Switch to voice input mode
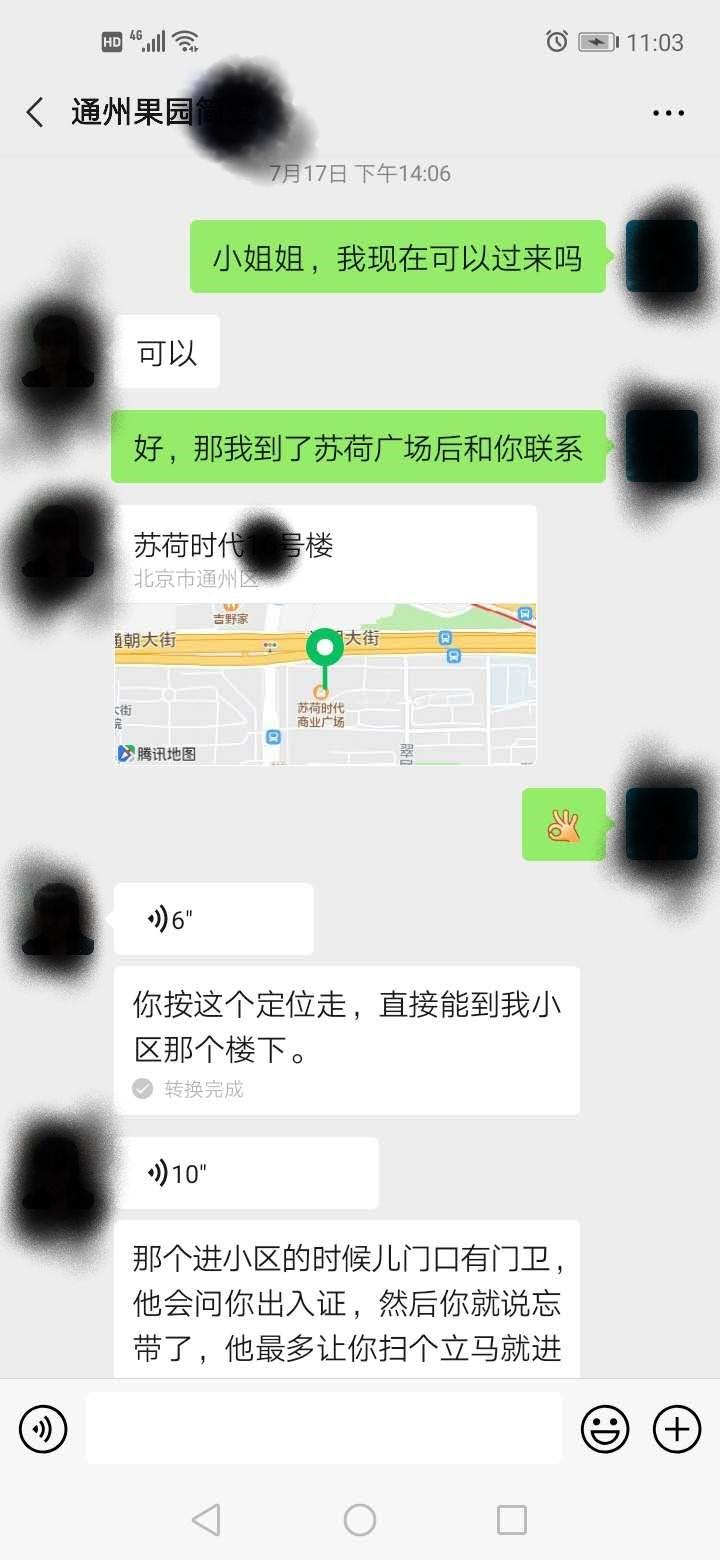 pyautogui.click(x=43, y=1428)
